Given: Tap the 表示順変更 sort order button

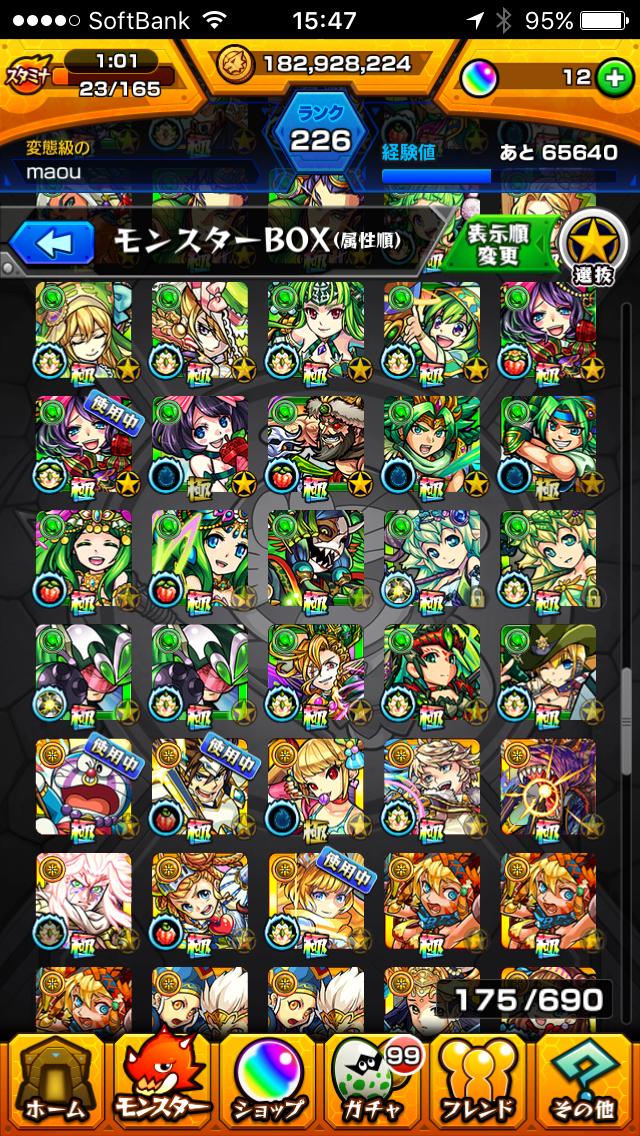Looking at the screenshot, I should click(x=497, y=242).
